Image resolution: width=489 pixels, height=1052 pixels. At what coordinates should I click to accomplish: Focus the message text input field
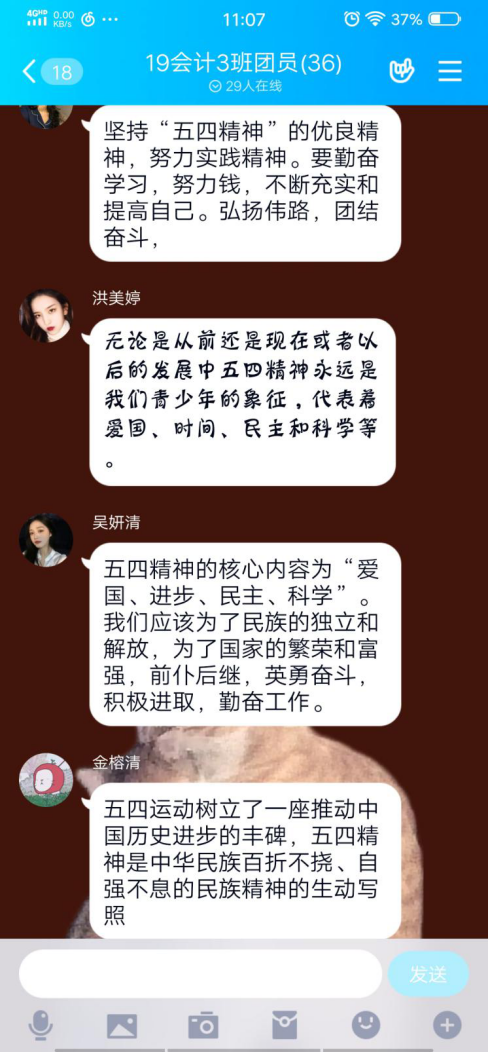pyautogui.click(x=201, y=974)
